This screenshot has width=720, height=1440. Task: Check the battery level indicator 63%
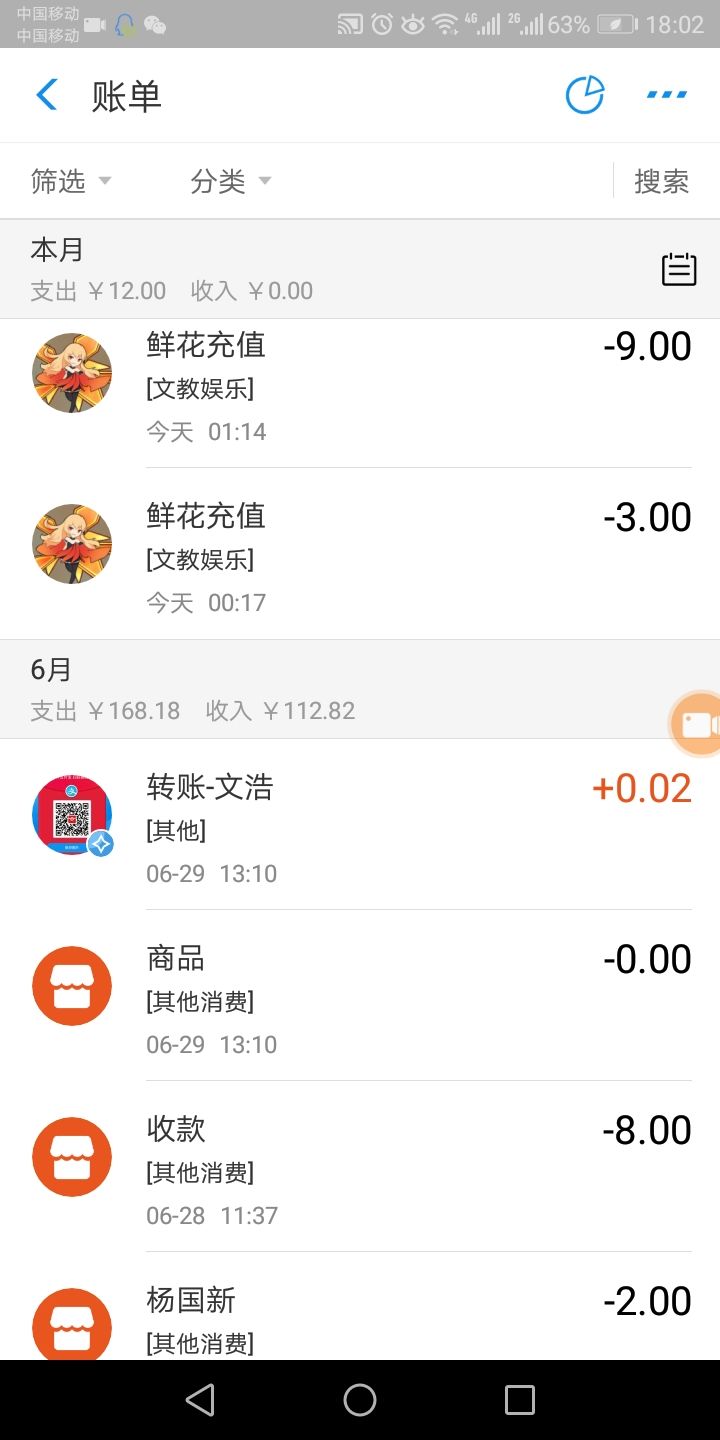569,24
